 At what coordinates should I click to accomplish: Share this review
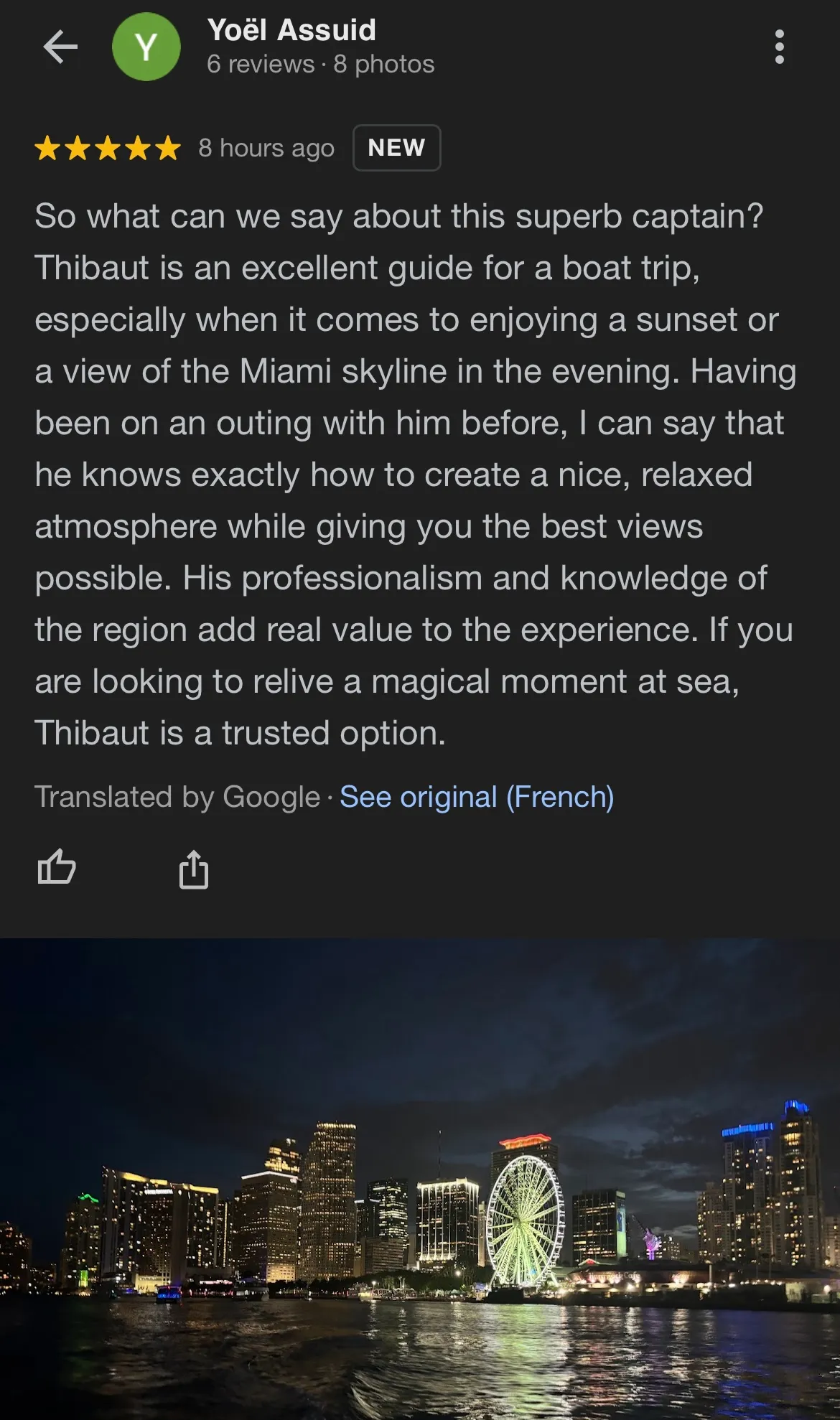pos(194,869)
